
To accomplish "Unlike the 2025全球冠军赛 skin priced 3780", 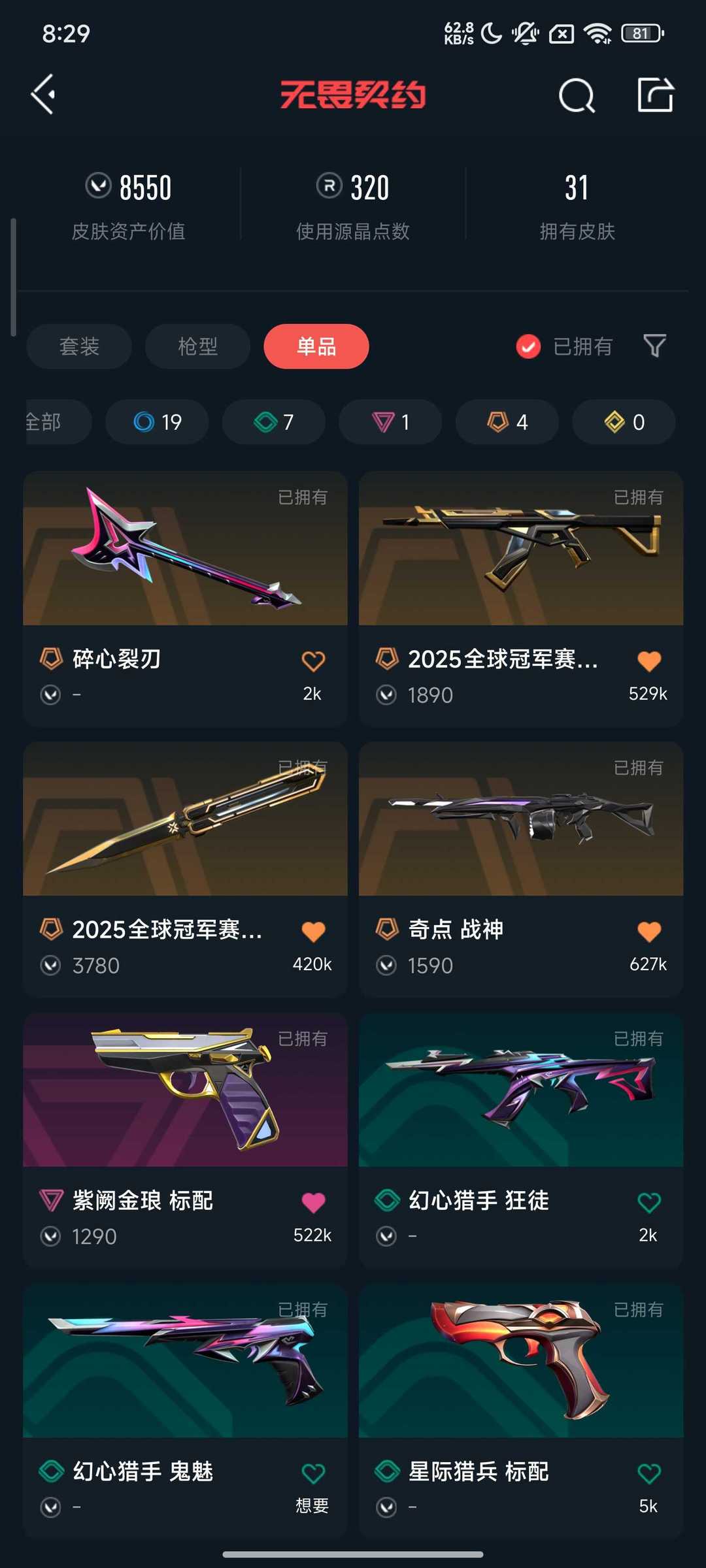I will [x=313, y=932].
